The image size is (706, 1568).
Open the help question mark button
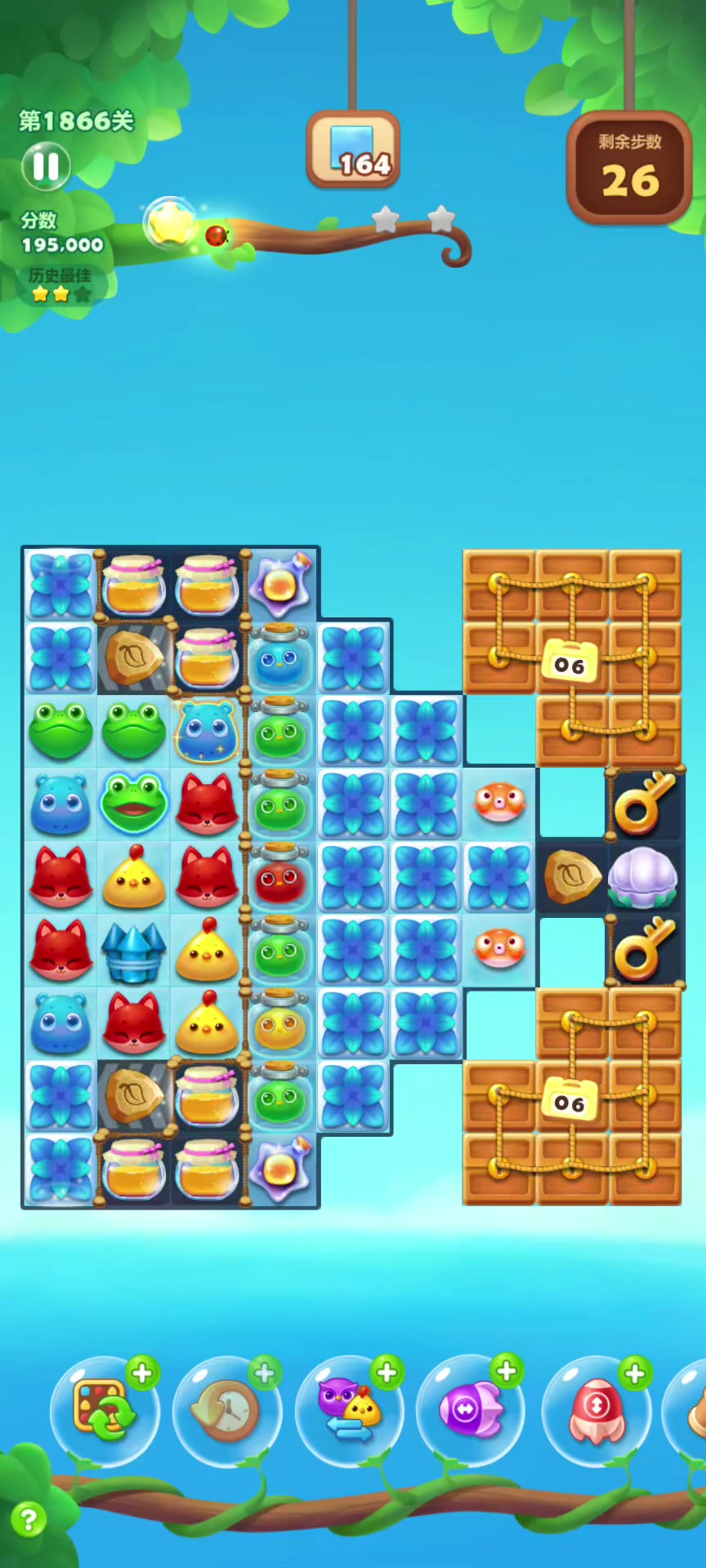pyautogui.click(x=29, y=1520)
